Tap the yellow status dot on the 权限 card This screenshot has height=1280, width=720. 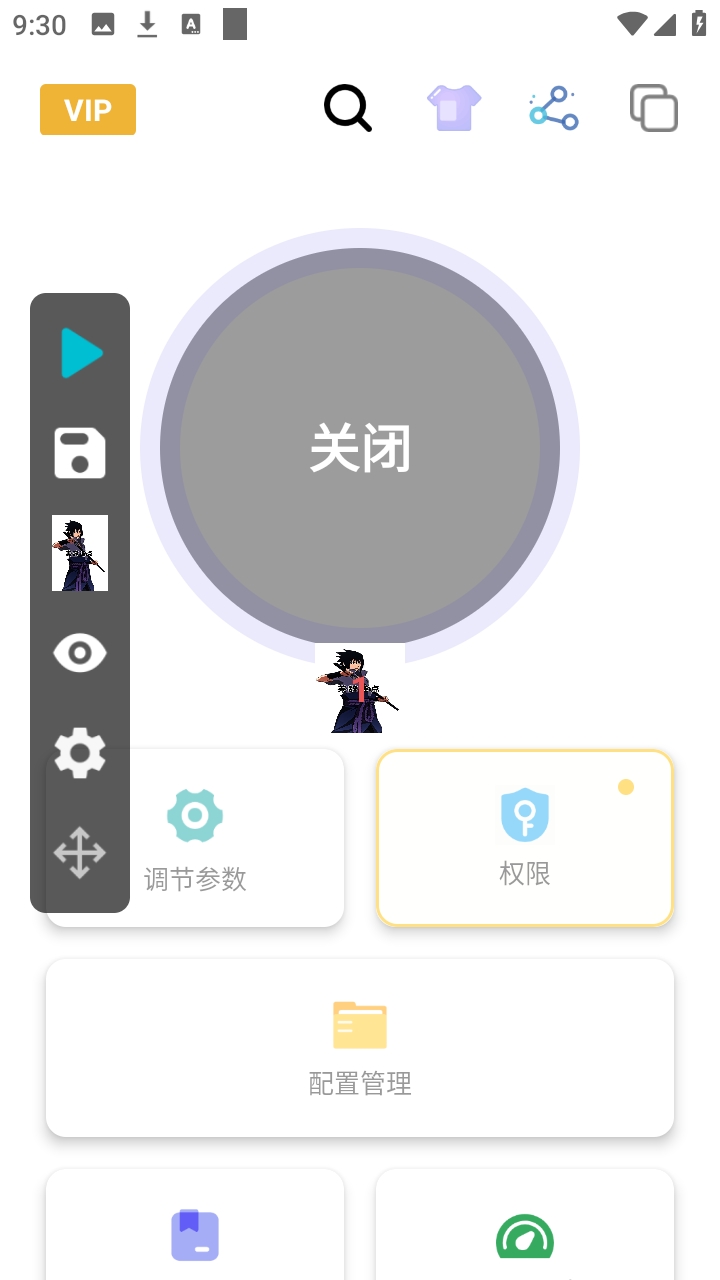click(626, 786)
